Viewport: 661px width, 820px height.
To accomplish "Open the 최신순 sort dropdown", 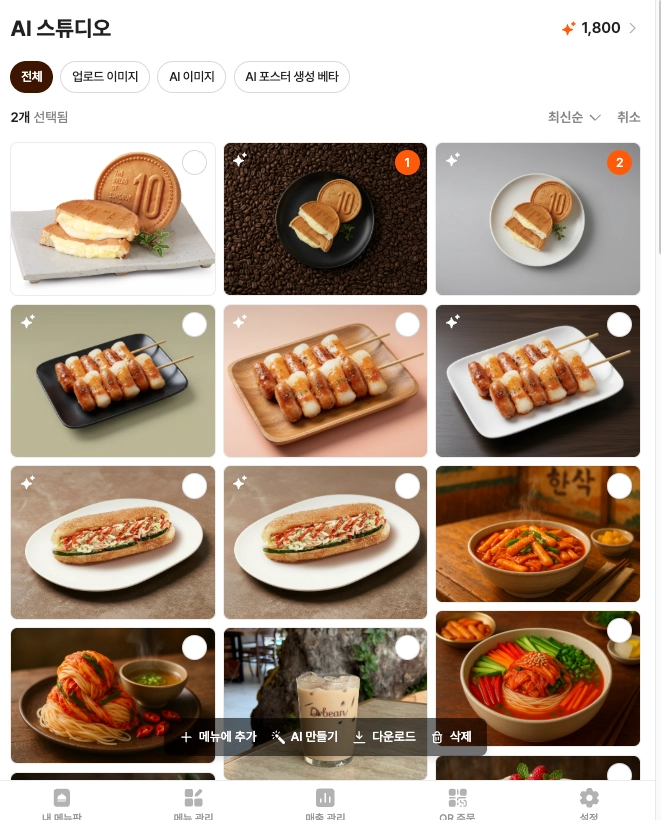I will [574, 117].
